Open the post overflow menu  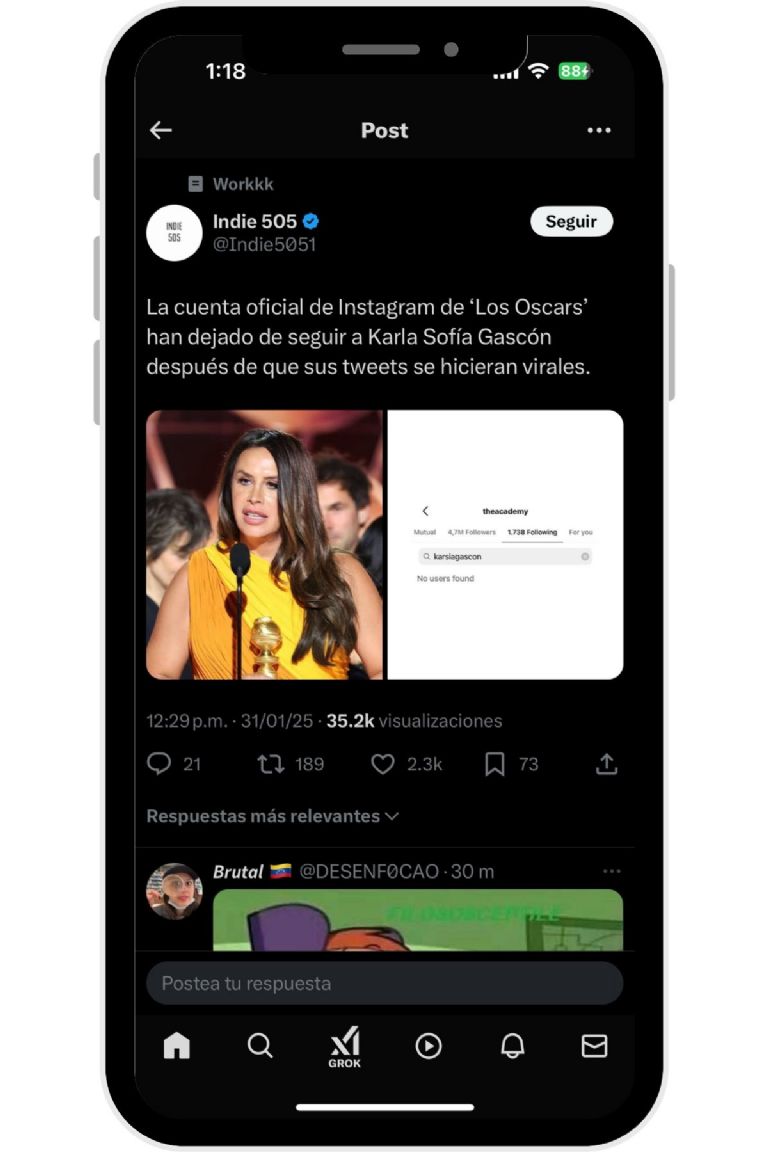tap(599, 130)
